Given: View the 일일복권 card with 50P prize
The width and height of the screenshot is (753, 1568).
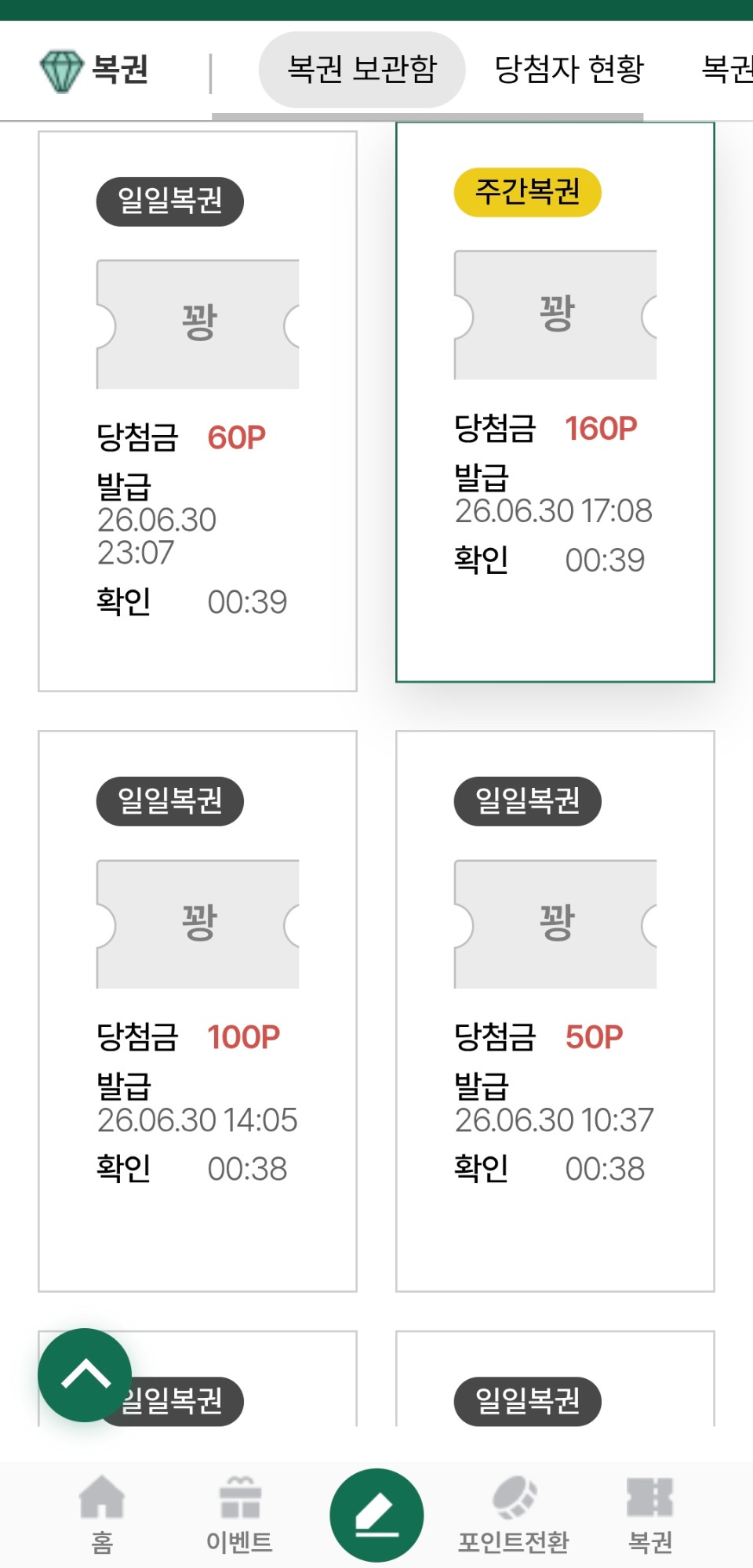Looking at the screenshot, I should [x=555, y=1011].
